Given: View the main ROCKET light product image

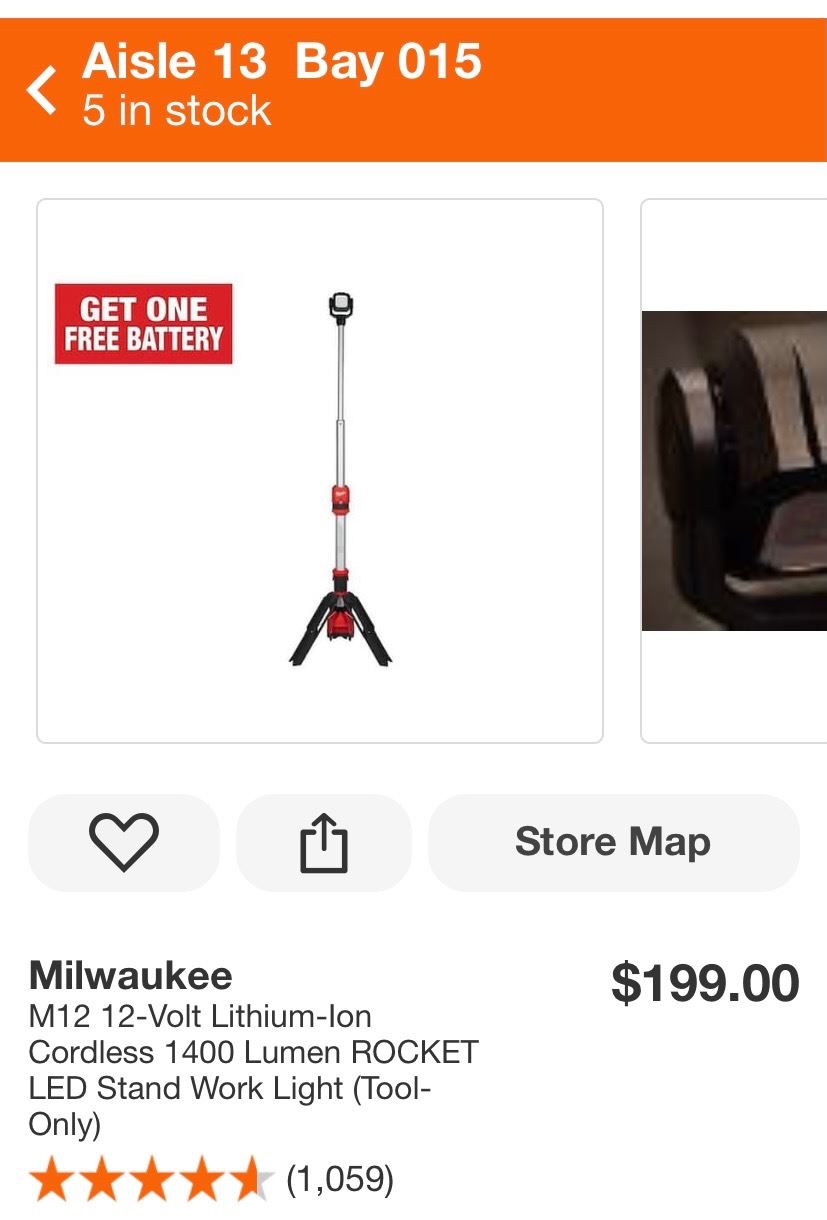Looking at the screenshot, I should [320, 471].
